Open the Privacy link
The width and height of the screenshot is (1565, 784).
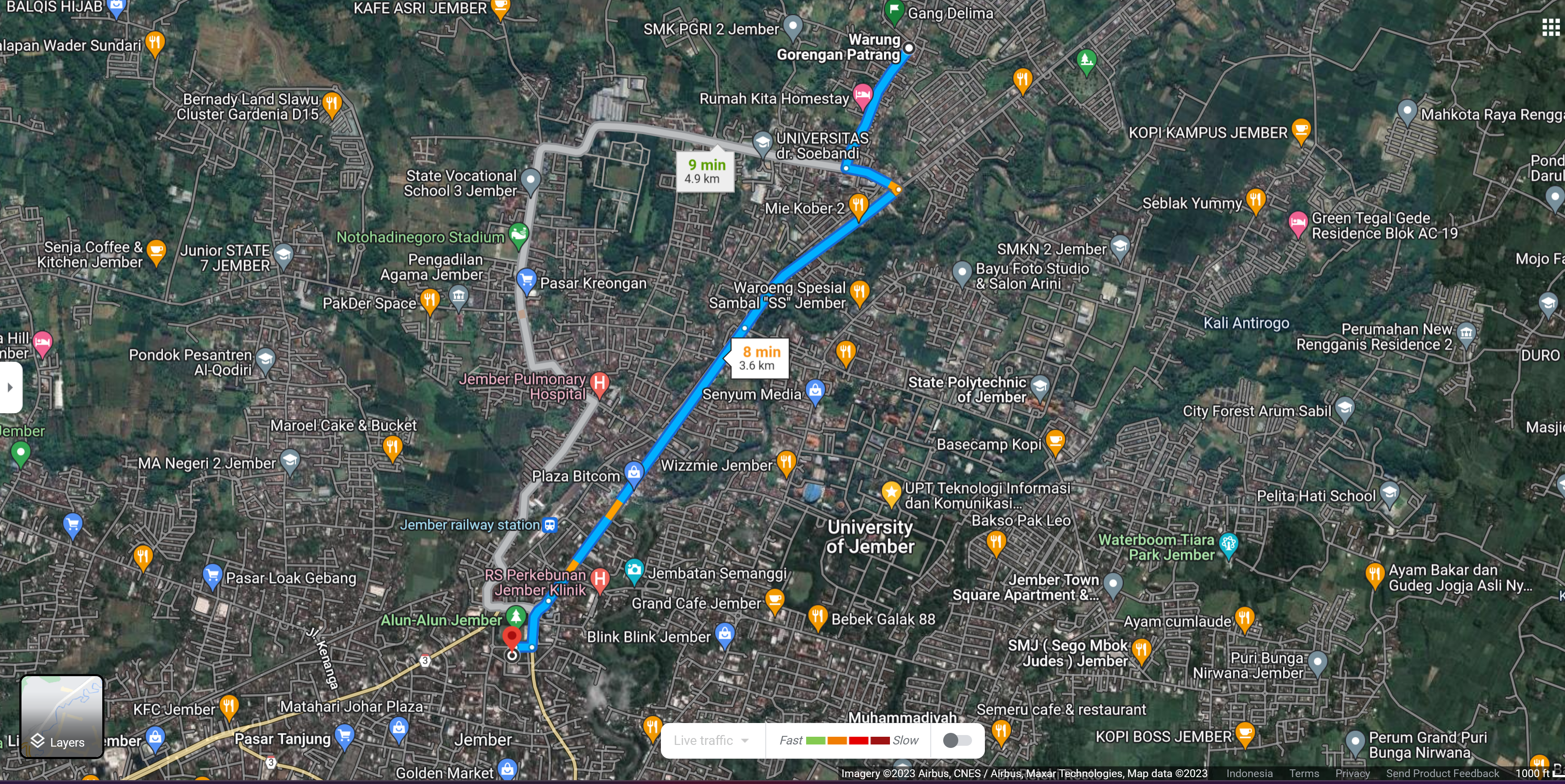coord(1352,773)
